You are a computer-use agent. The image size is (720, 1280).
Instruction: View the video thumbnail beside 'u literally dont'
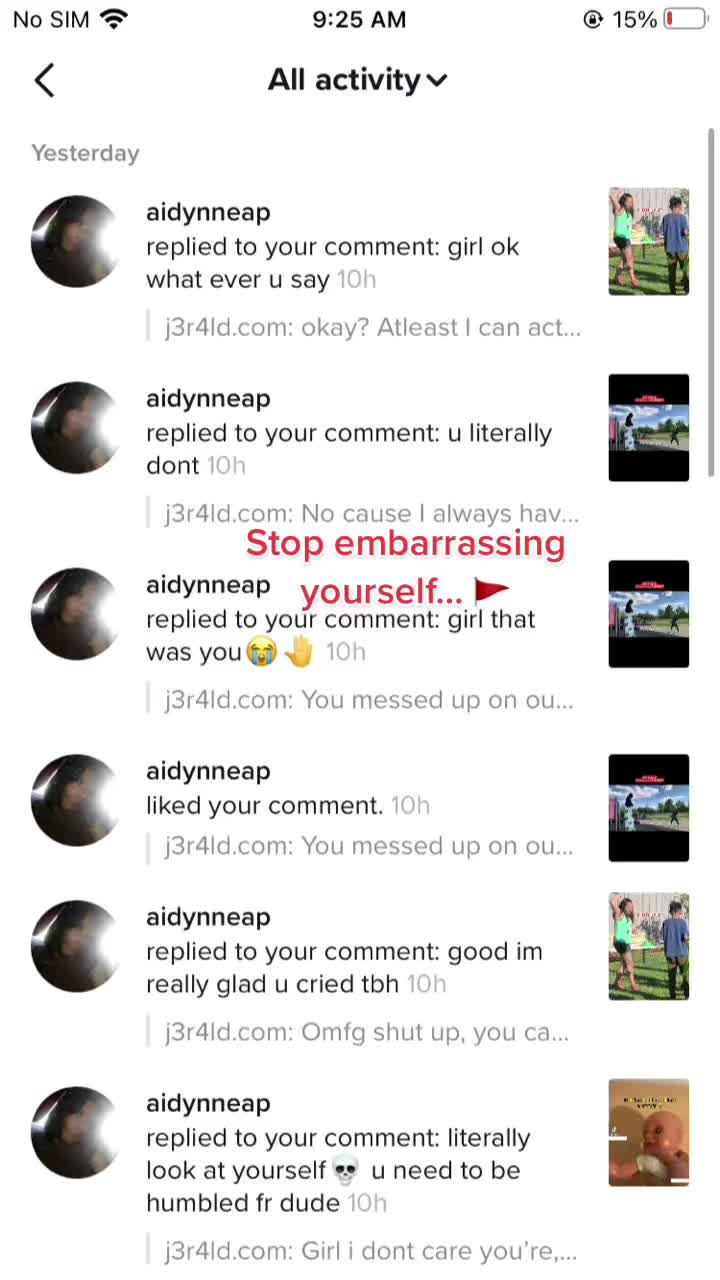click(648, 428)
